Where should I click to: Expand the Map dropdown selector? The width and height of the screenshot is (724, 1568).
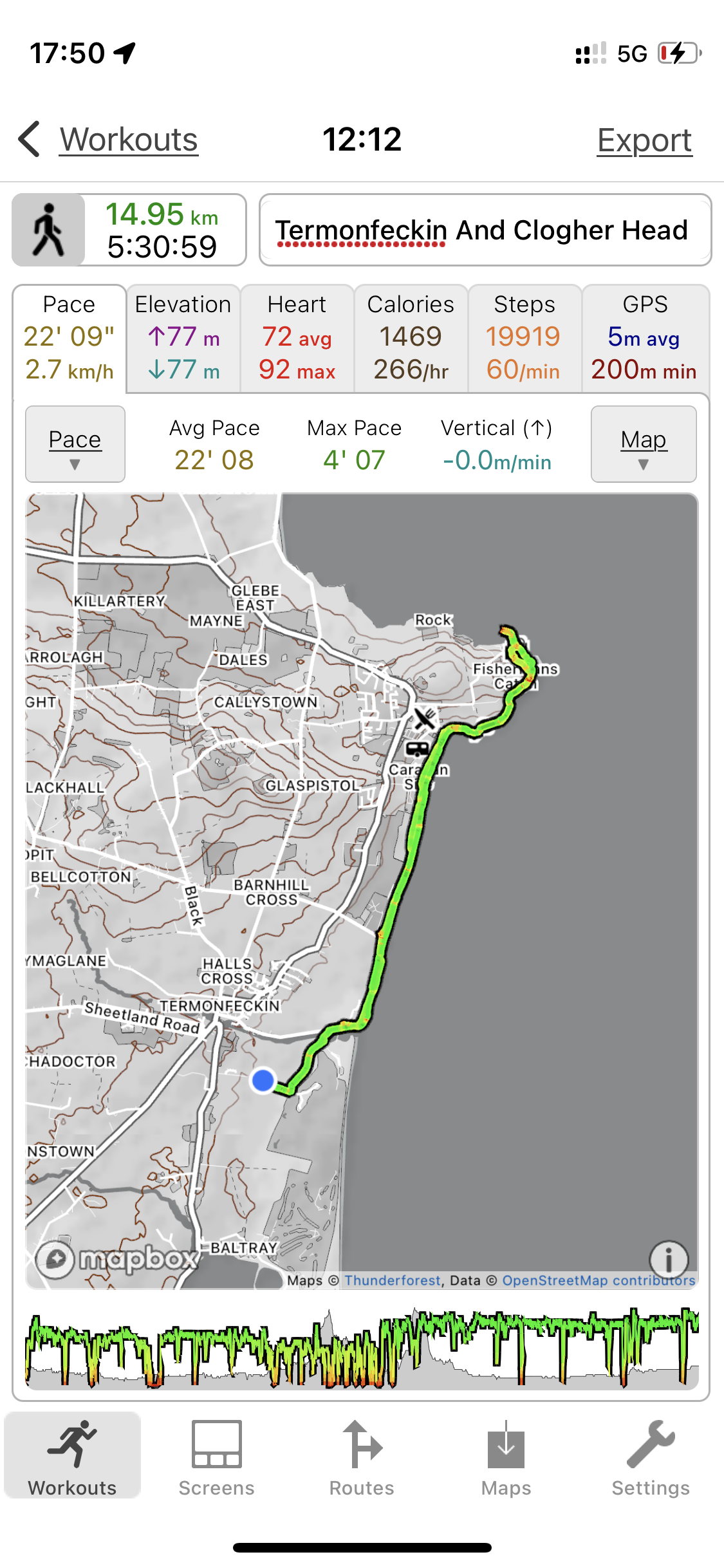pos(644,444)
